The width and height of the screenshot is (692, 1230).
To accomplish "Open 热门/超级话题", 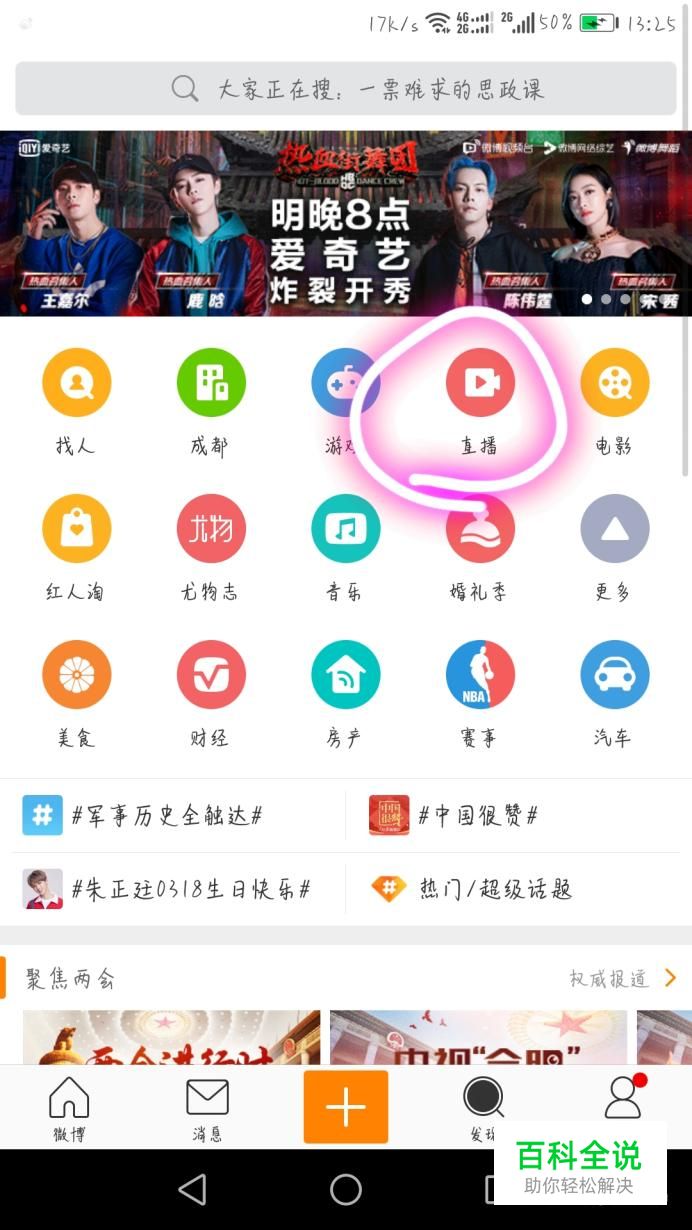I will pos(495,889).
